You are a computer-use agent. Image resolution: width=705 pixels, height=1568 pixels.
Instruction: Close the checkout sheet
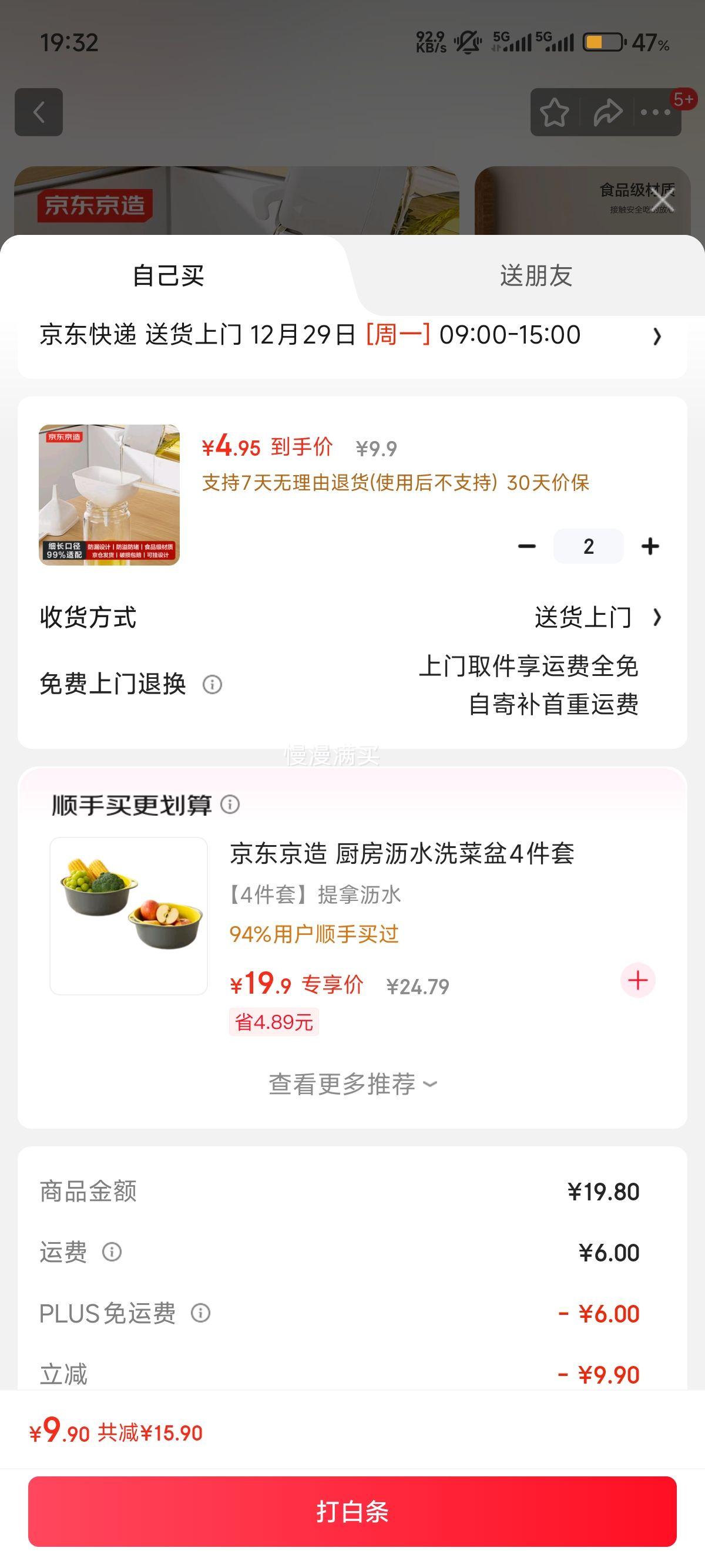[662, 200]
